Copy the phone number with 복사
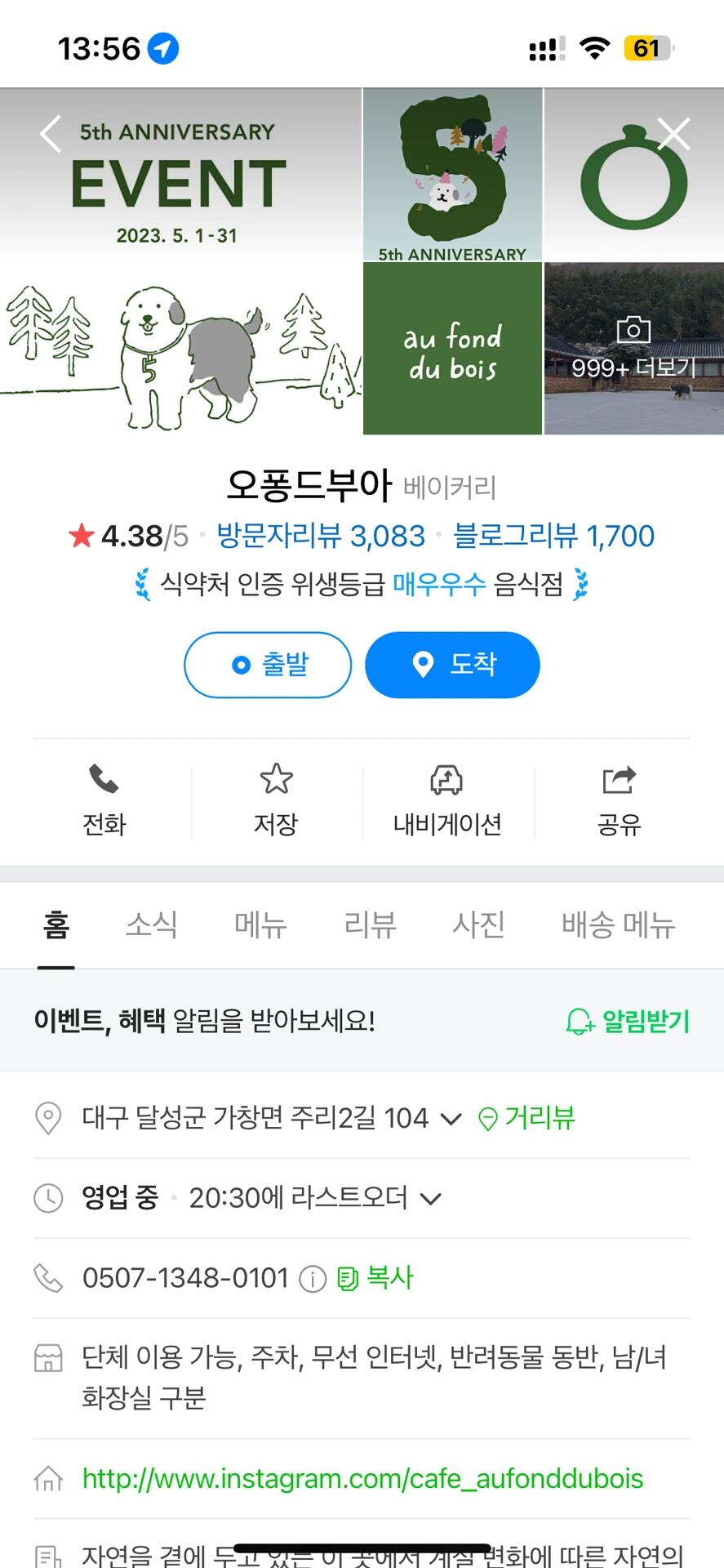Image resolution: width=724 pixels, height=1568 pixels. 376,1278
